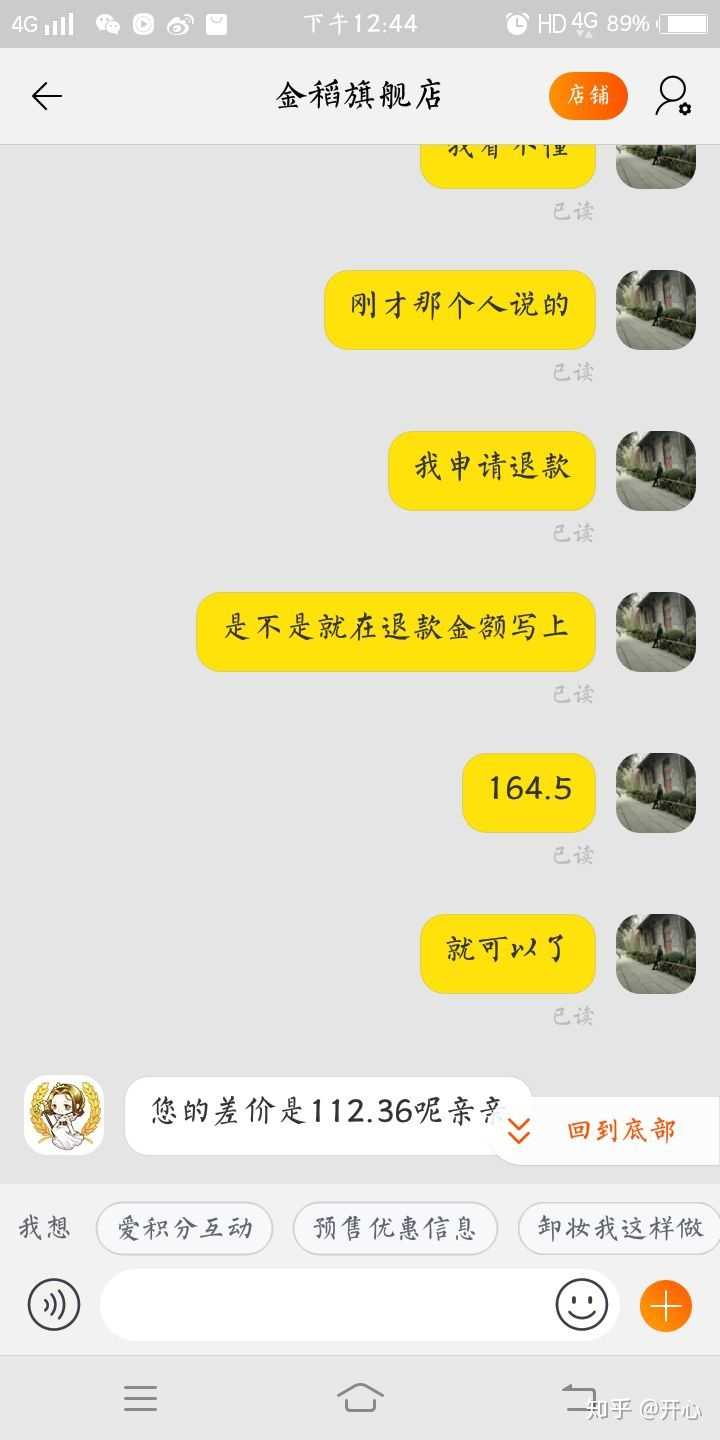
Task: Open the orange plus attachments menu
Action: coord(665,1305)
